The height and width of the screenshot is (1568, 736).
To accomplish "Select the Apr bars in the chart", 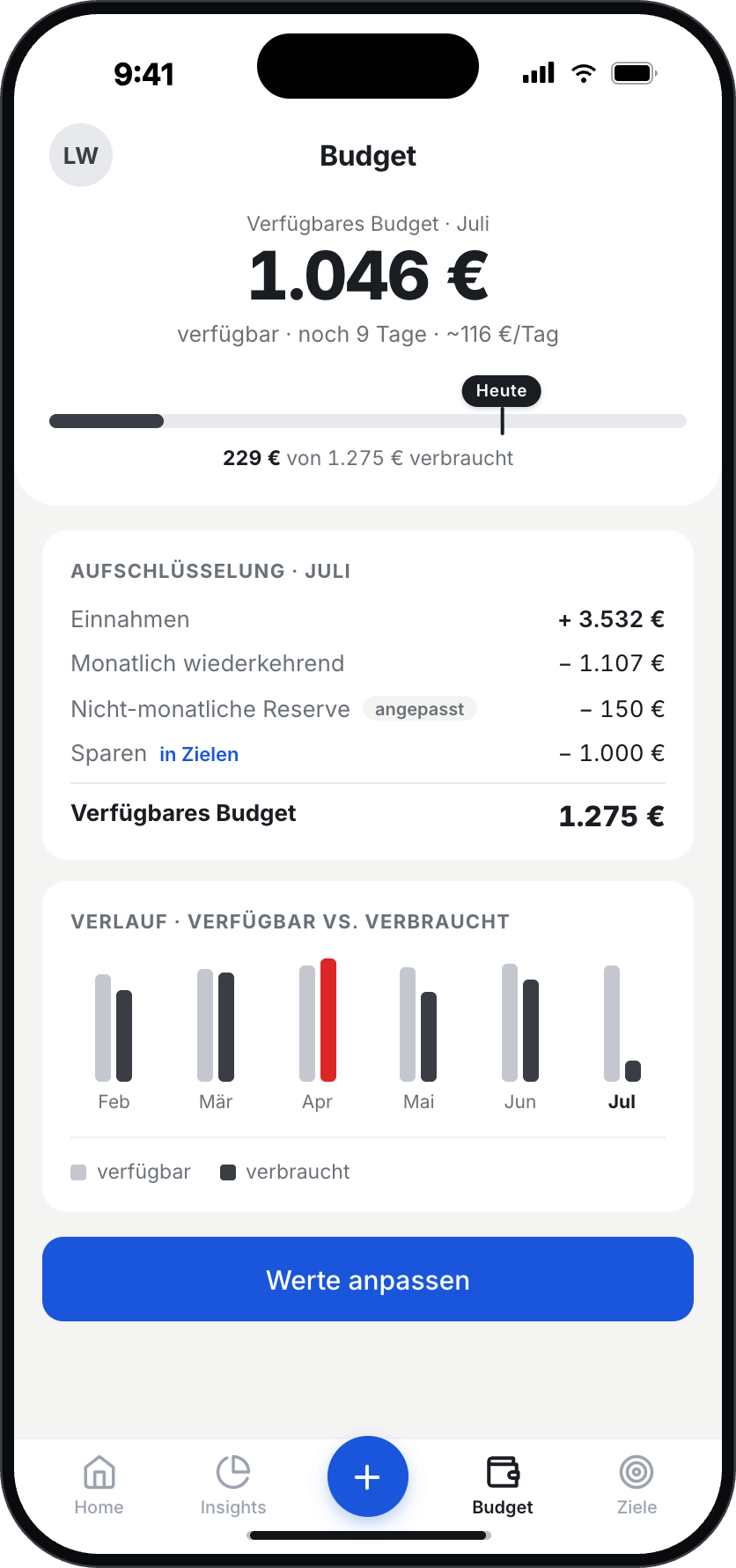I will 318,1034.
